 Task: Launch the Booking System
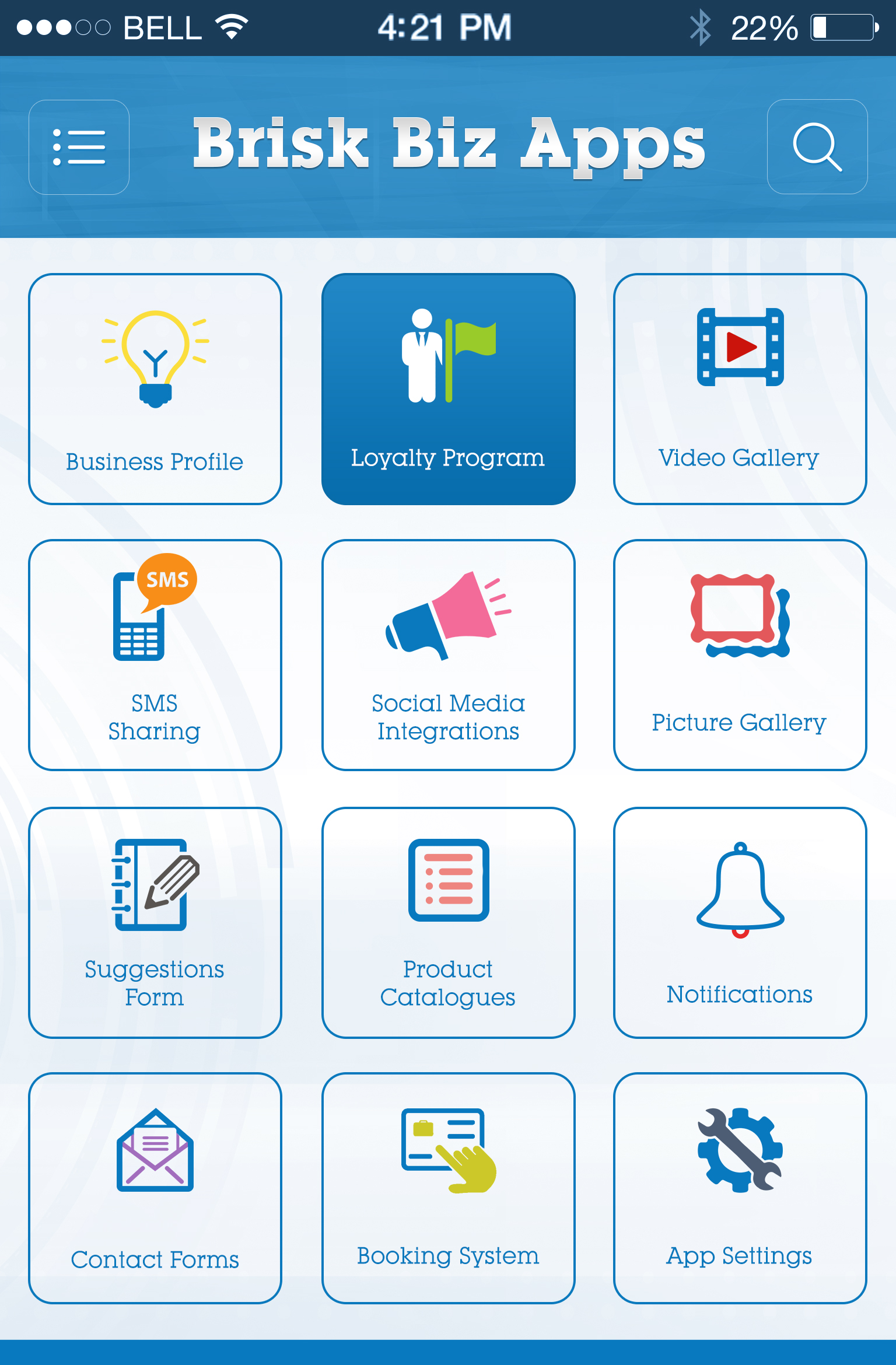(x=448, y=1188)
